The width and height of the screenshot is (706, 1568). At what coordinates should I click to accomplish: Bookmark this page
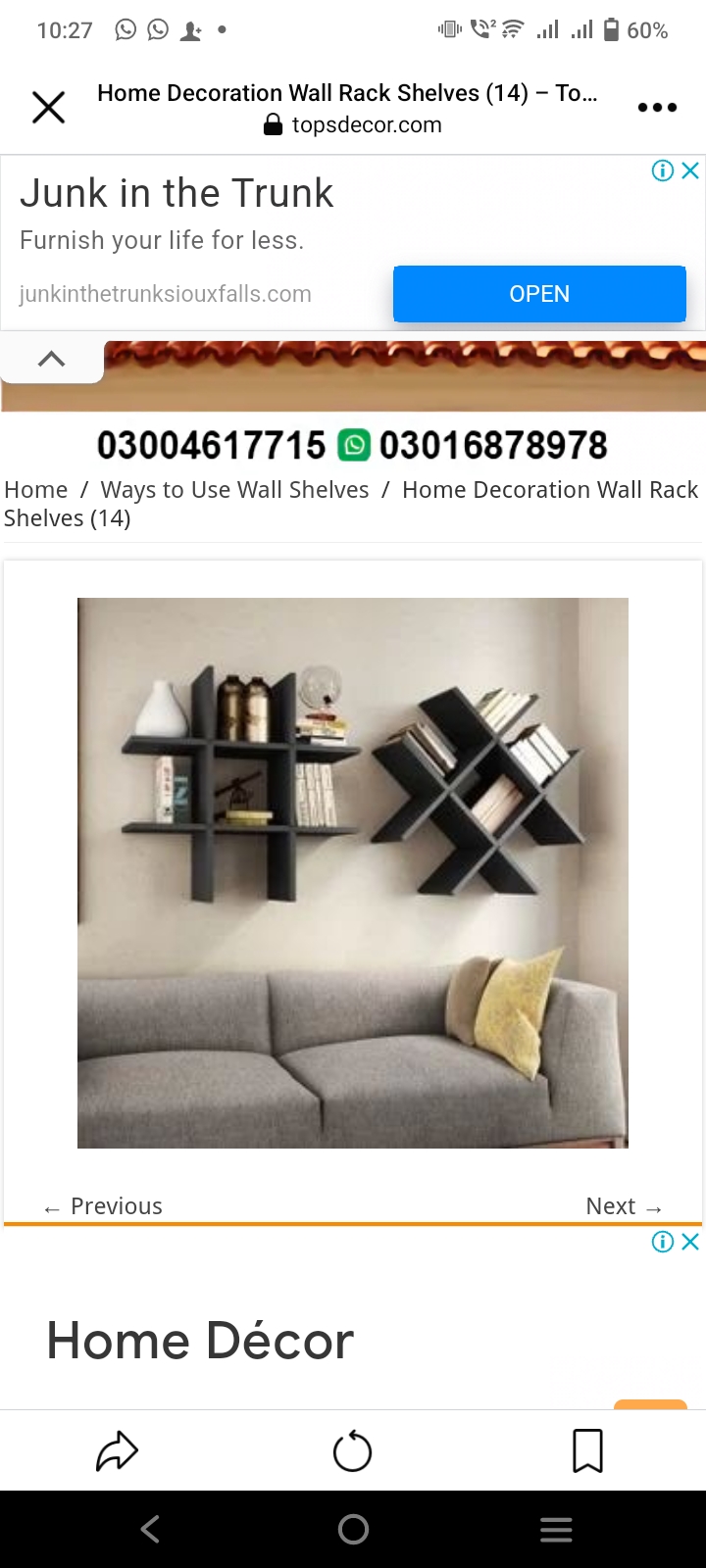pos(587,1451)
